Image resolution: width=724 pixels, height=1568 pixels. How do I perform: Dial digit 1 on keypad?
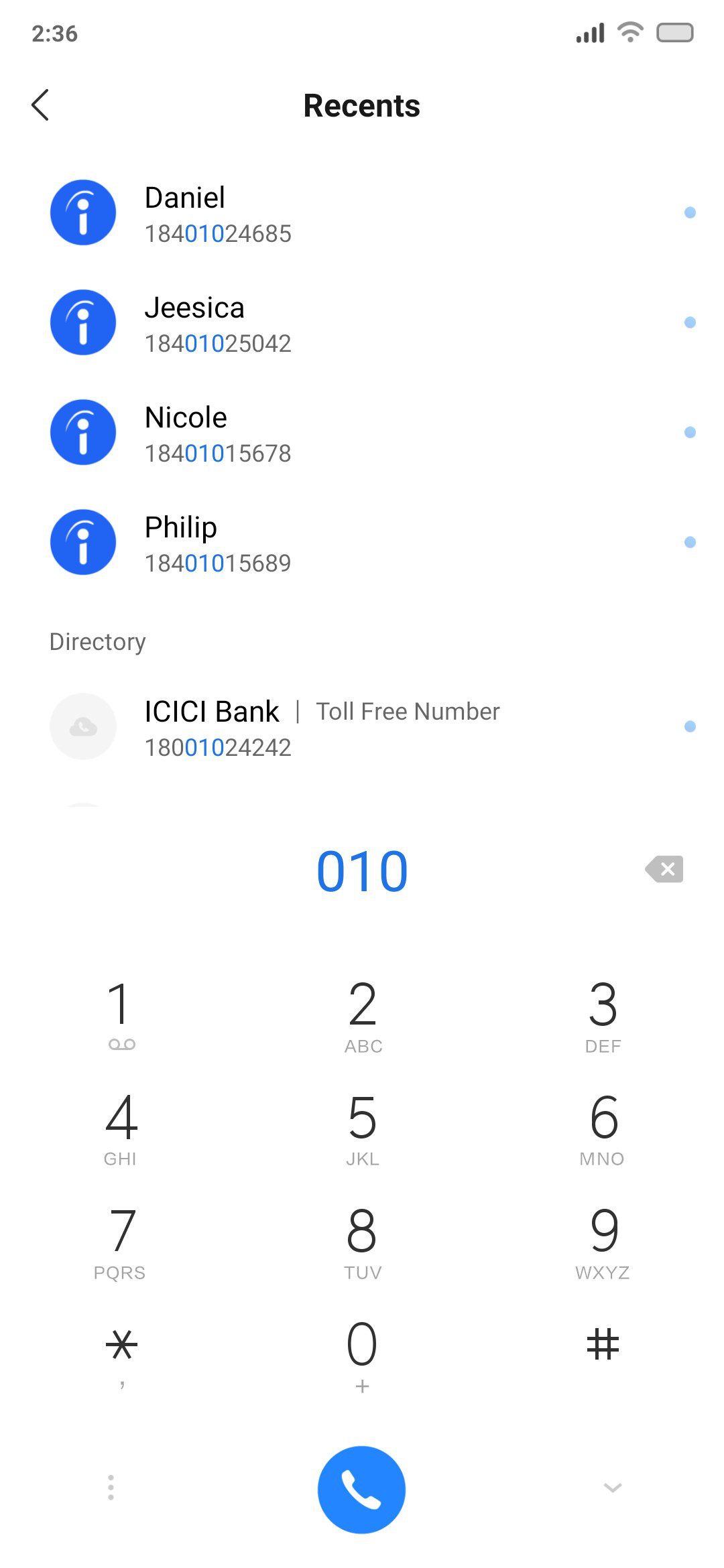(x=121, y=1015)
